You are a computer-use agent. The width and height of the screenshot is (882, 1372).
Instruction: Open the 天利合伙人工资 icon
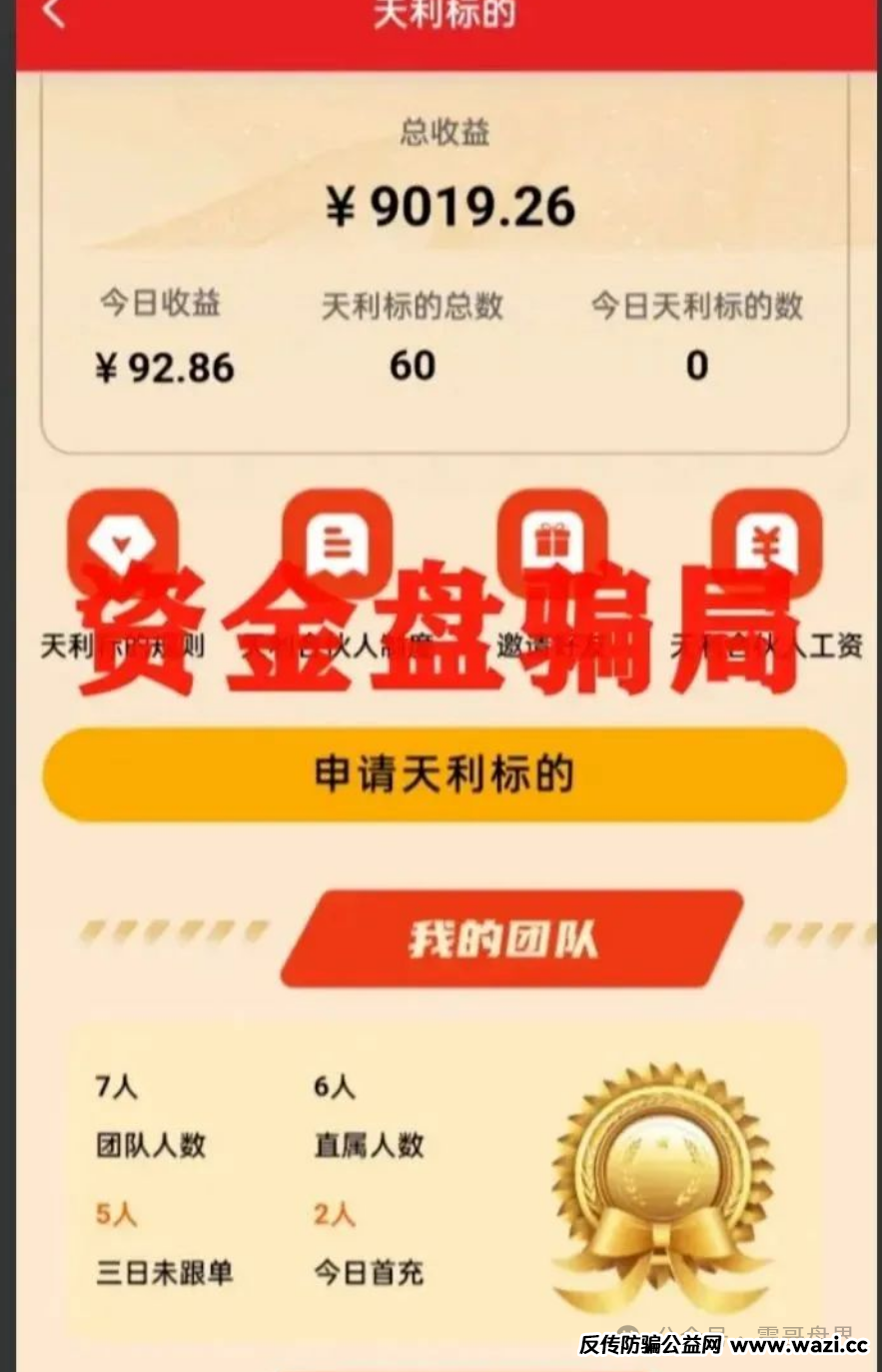click(766, 545)
